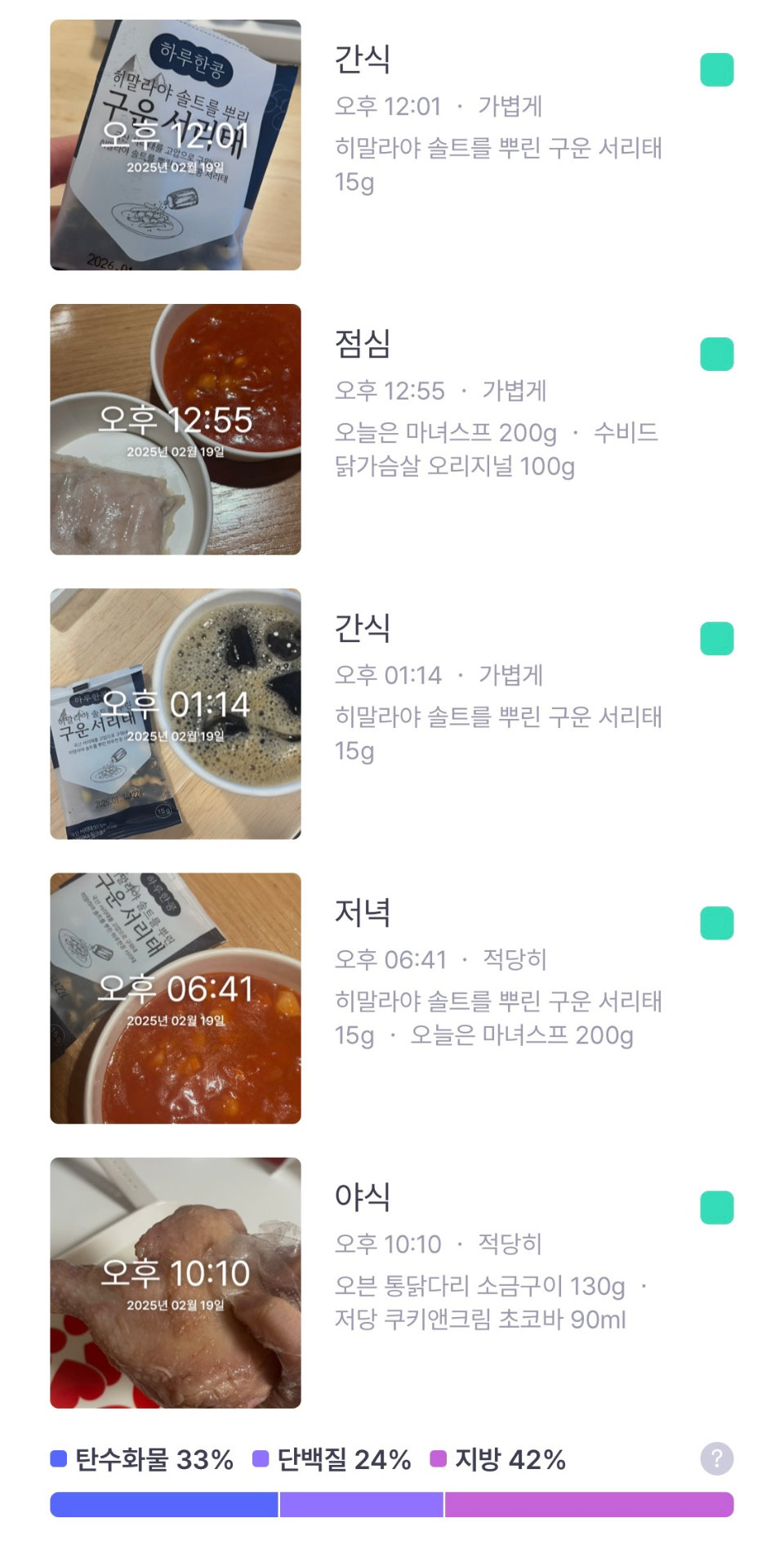Open the 야식 photo logged at 10:10
The height and width of the screenshot is (1545, 784).
pos(176,1282)
